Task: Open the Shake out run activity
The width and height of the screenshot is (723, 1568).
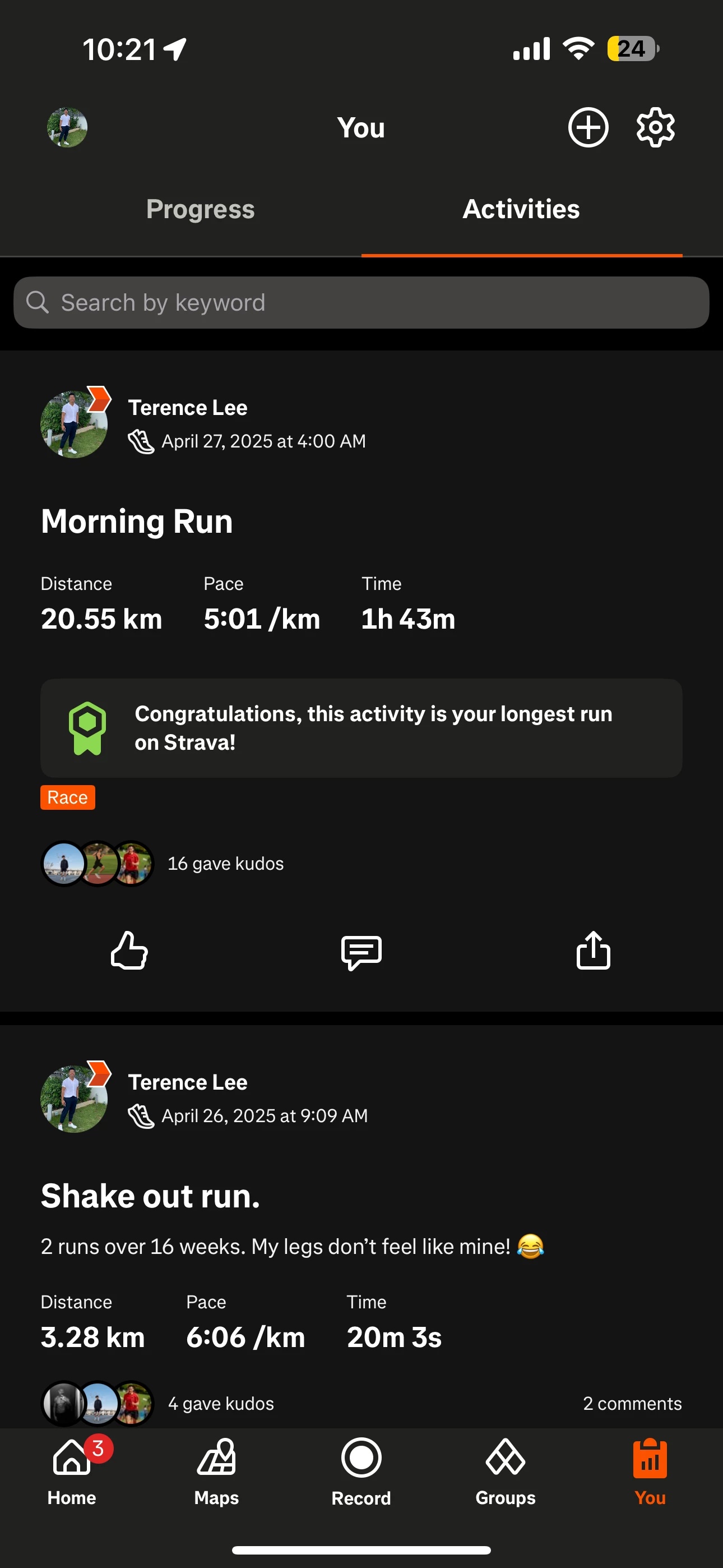Action: 150,1196
